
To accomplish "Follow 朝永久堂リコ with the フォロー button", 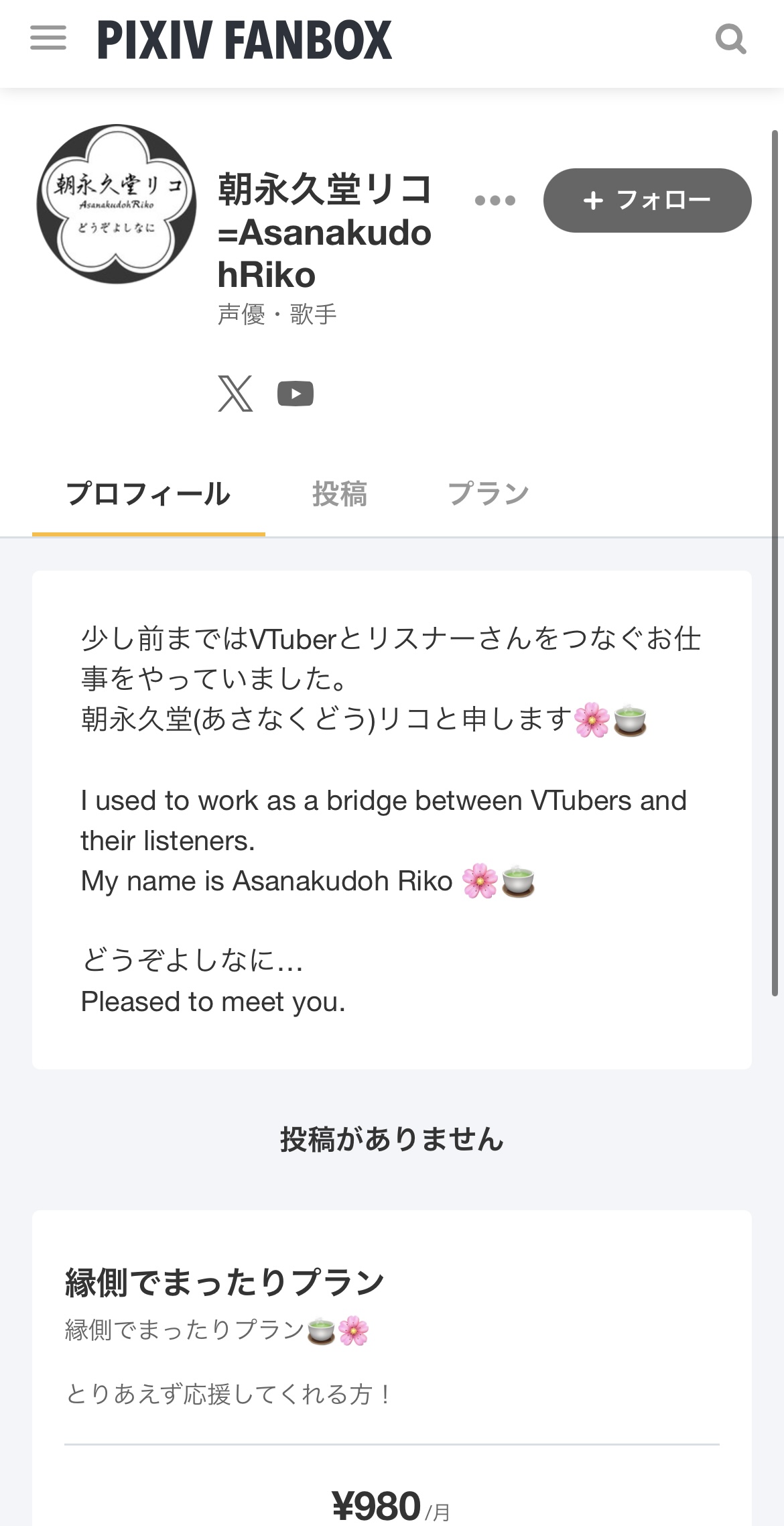I will [x=647, y=200].
